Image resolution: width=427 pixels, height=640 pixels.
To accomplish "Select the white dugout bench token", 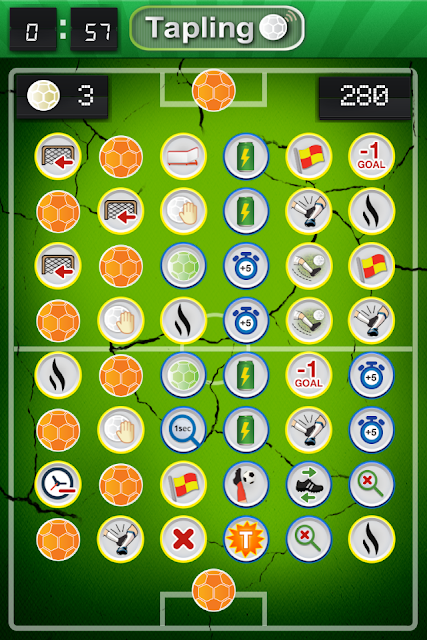I will [183, 156].
